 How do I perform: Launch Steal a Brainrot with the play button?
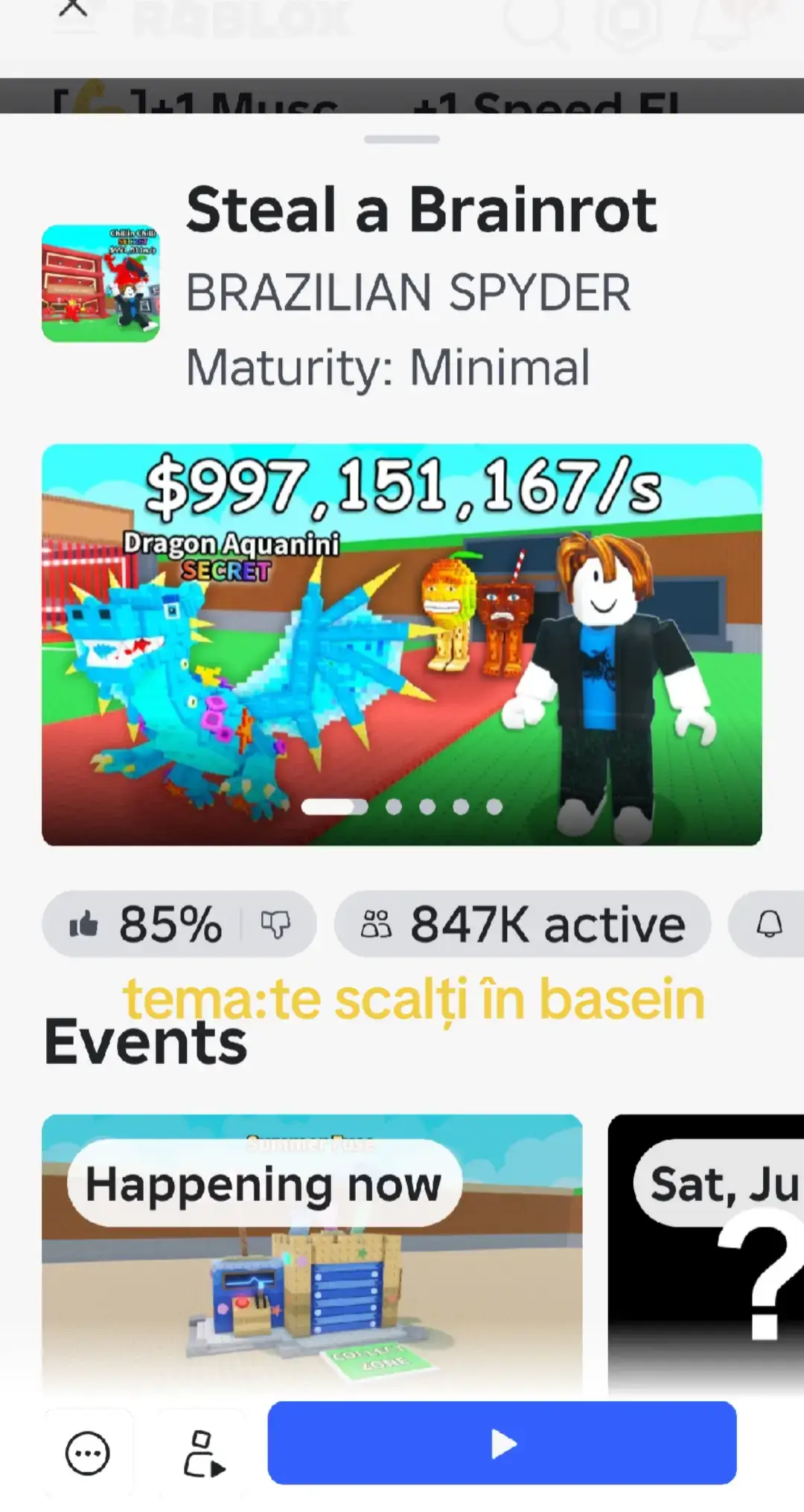click(502, 1443)
